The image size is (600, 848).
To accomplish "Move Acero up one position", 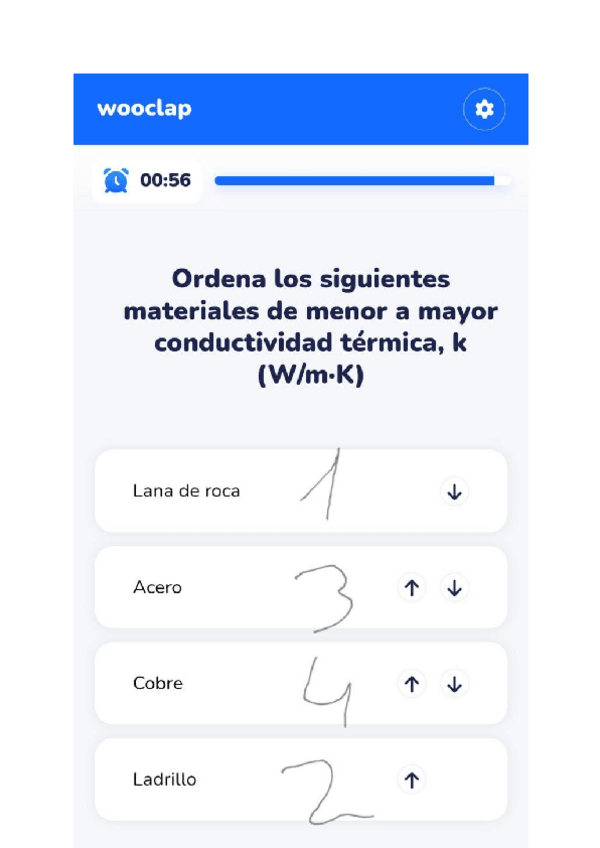I will [x=411, y=588].
